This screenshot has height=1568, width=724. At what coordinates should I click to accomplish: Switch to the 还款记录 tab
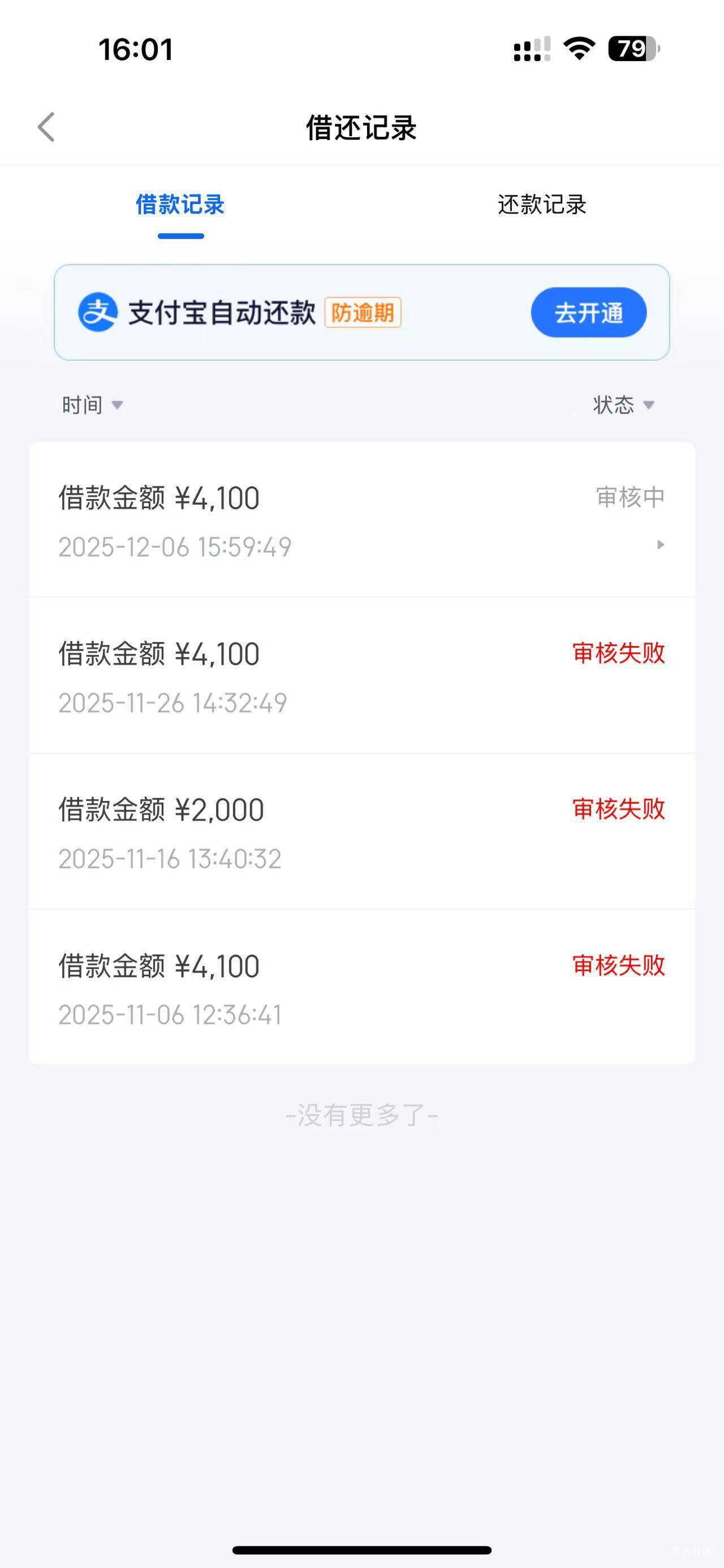[541, 205]
